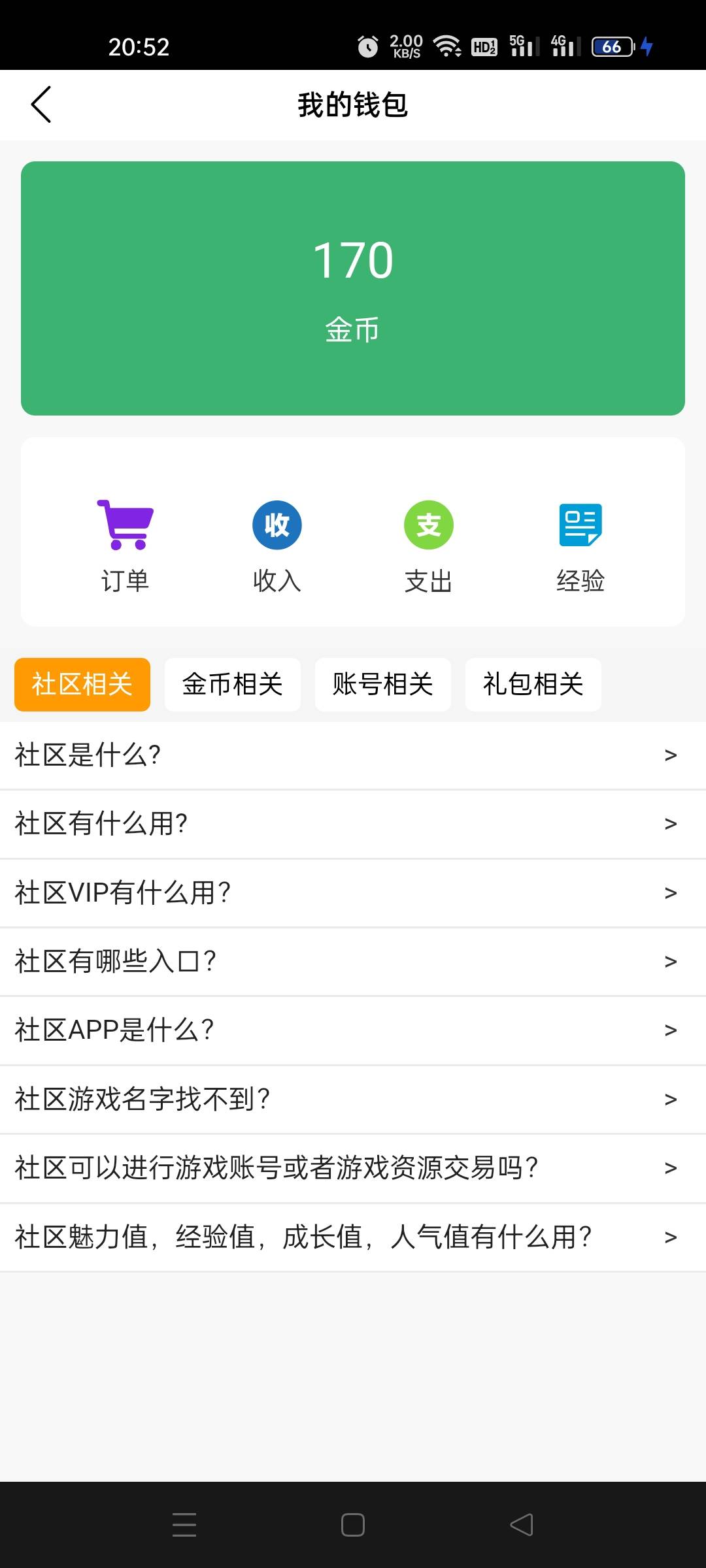Screen dimensions: 706x1568
Task: Select the 社区相关 tab
Action: click(82, 684)
